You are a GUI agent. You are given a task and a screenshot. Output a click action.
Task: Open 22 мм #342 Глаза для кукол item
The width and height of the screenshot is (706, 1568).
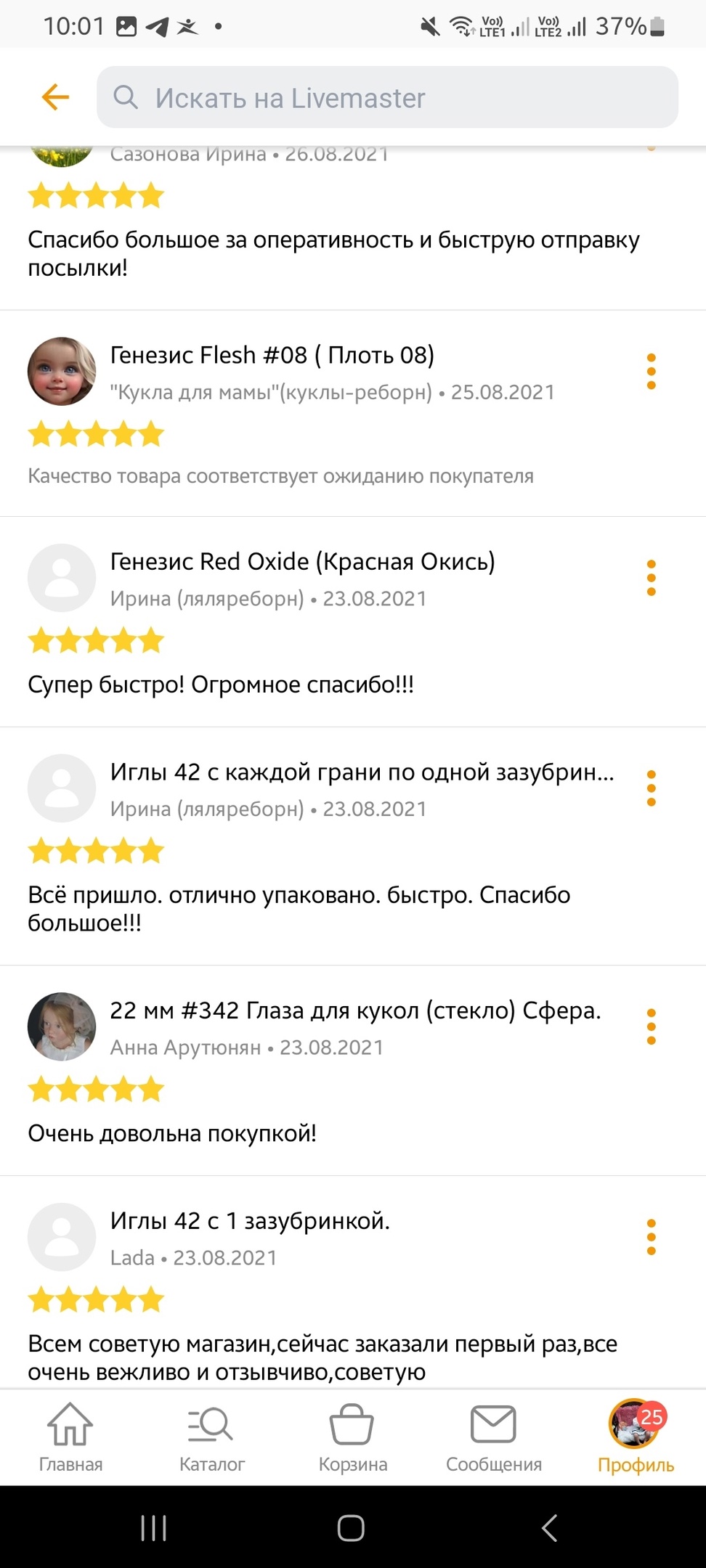[355, 1010]
